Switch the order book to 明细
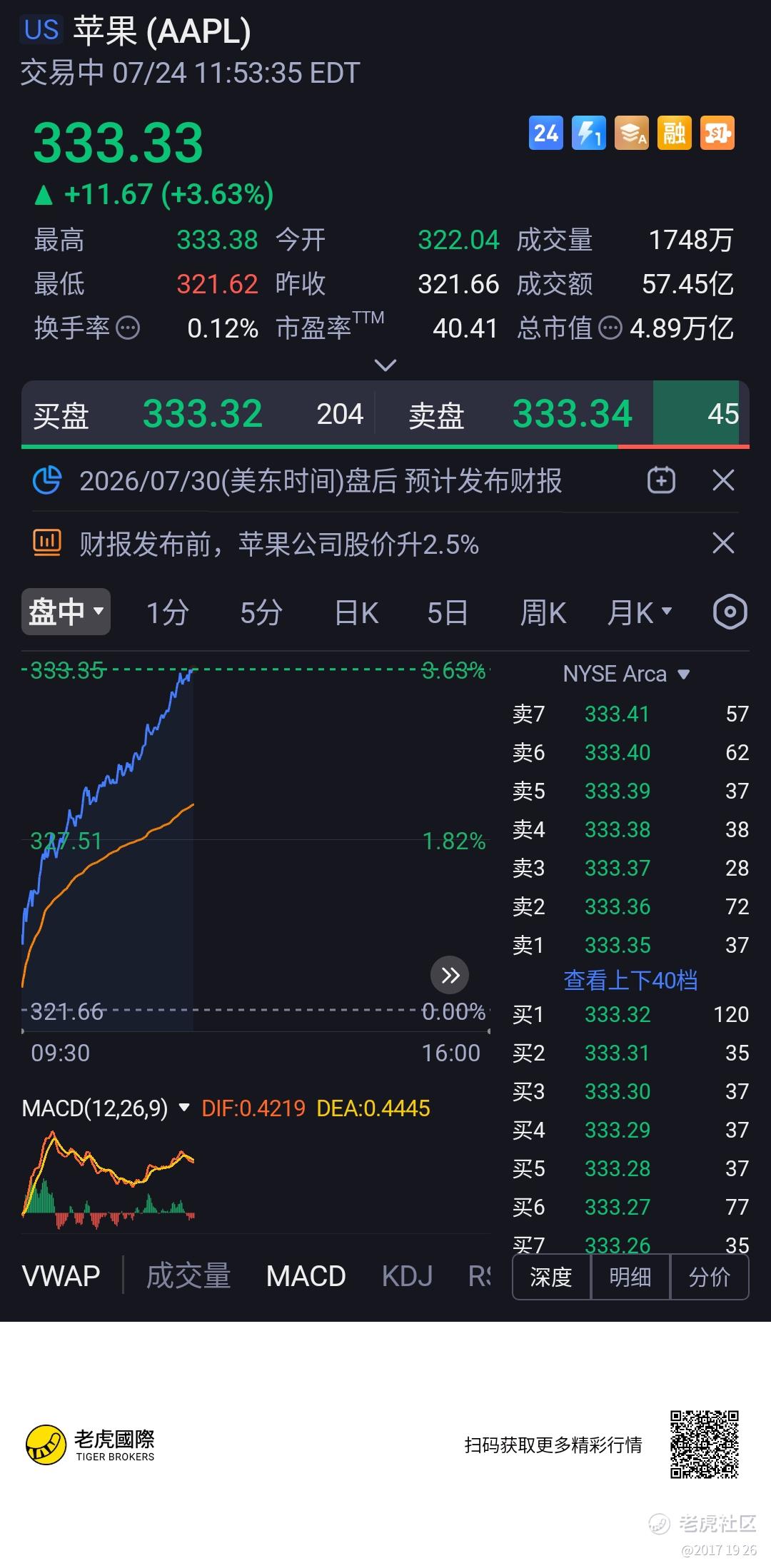This screenshot has width=771, height=1568. pos(630,1277)
